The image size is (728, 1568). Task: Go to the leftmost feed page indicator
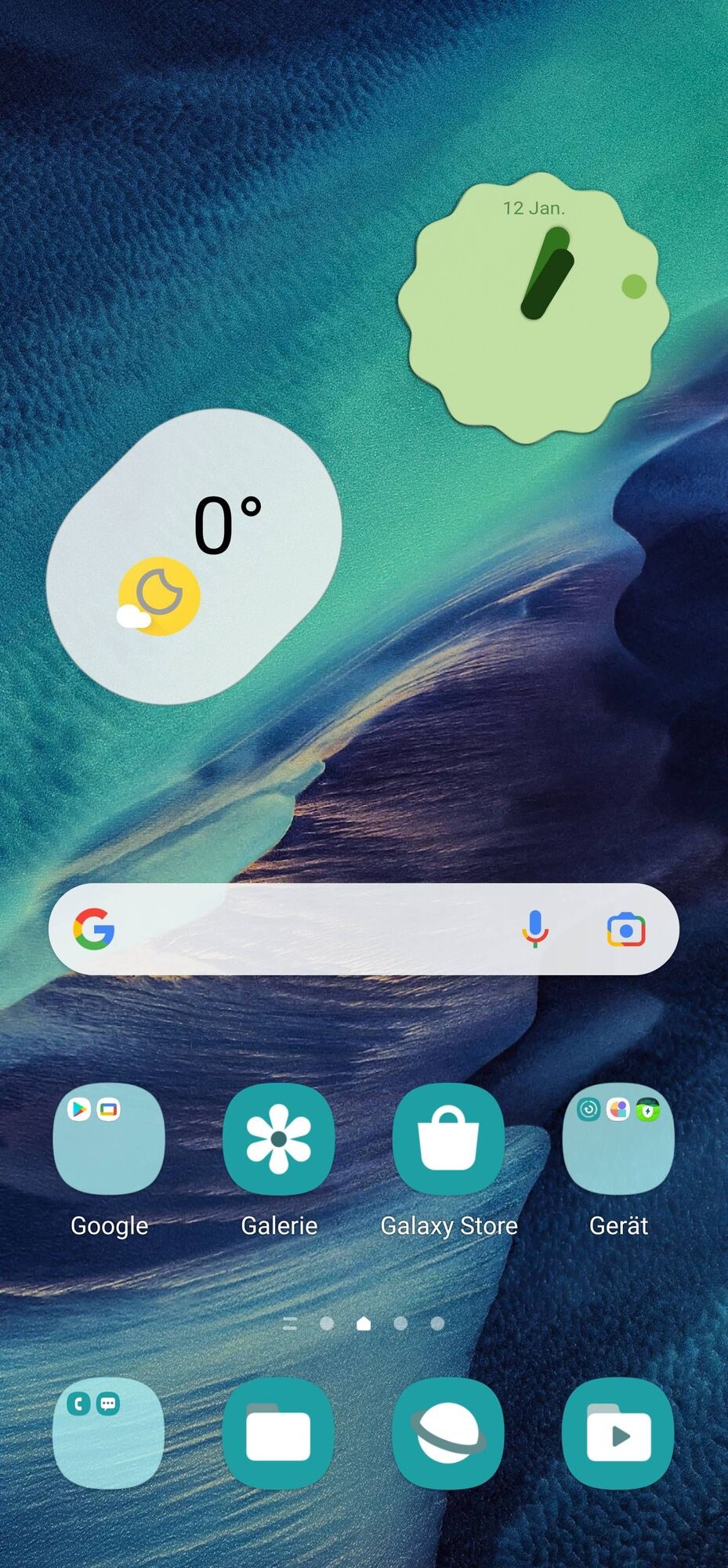click(290, 1323)
